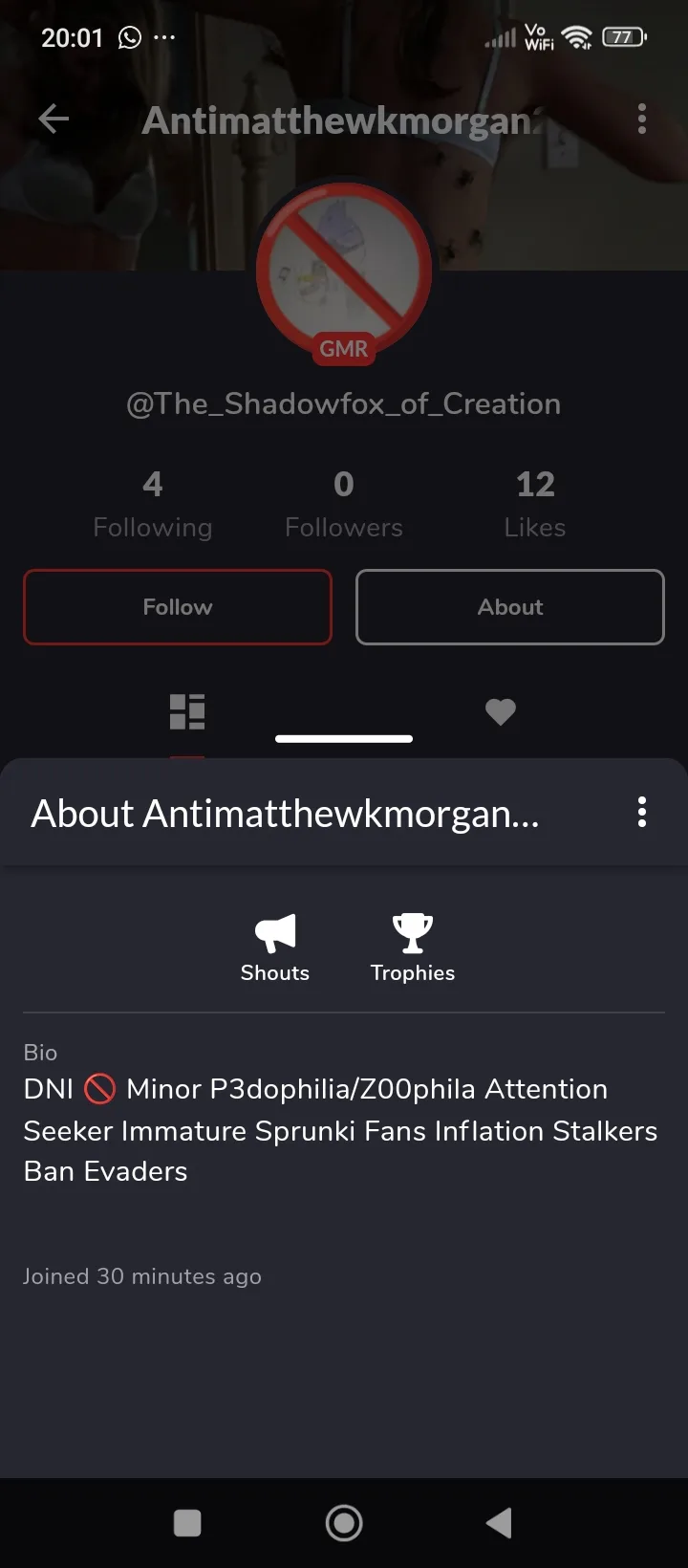Select the posts grid tab

pyautogui.click(x=187, y=711)
